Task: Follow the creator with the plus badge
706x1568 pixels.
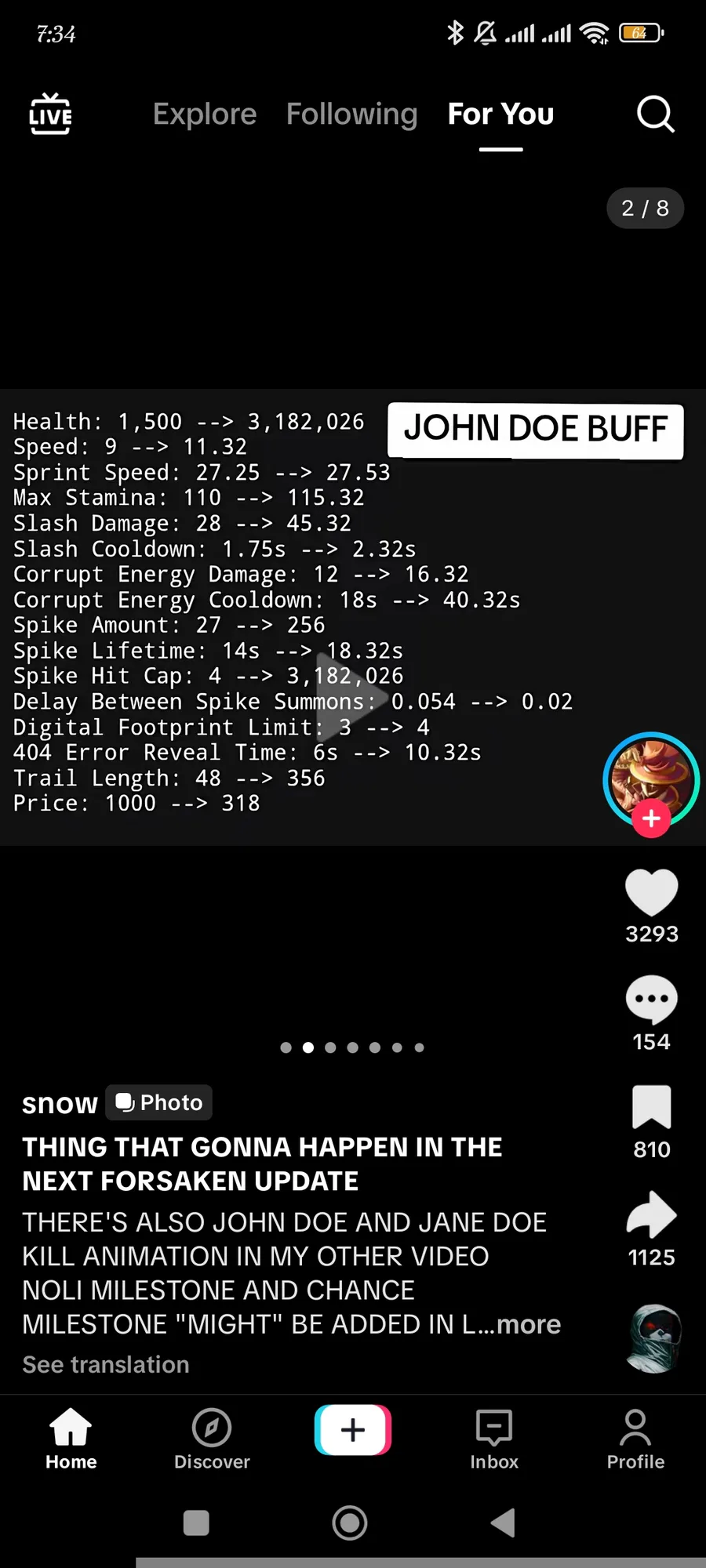Action: [651, 819]
